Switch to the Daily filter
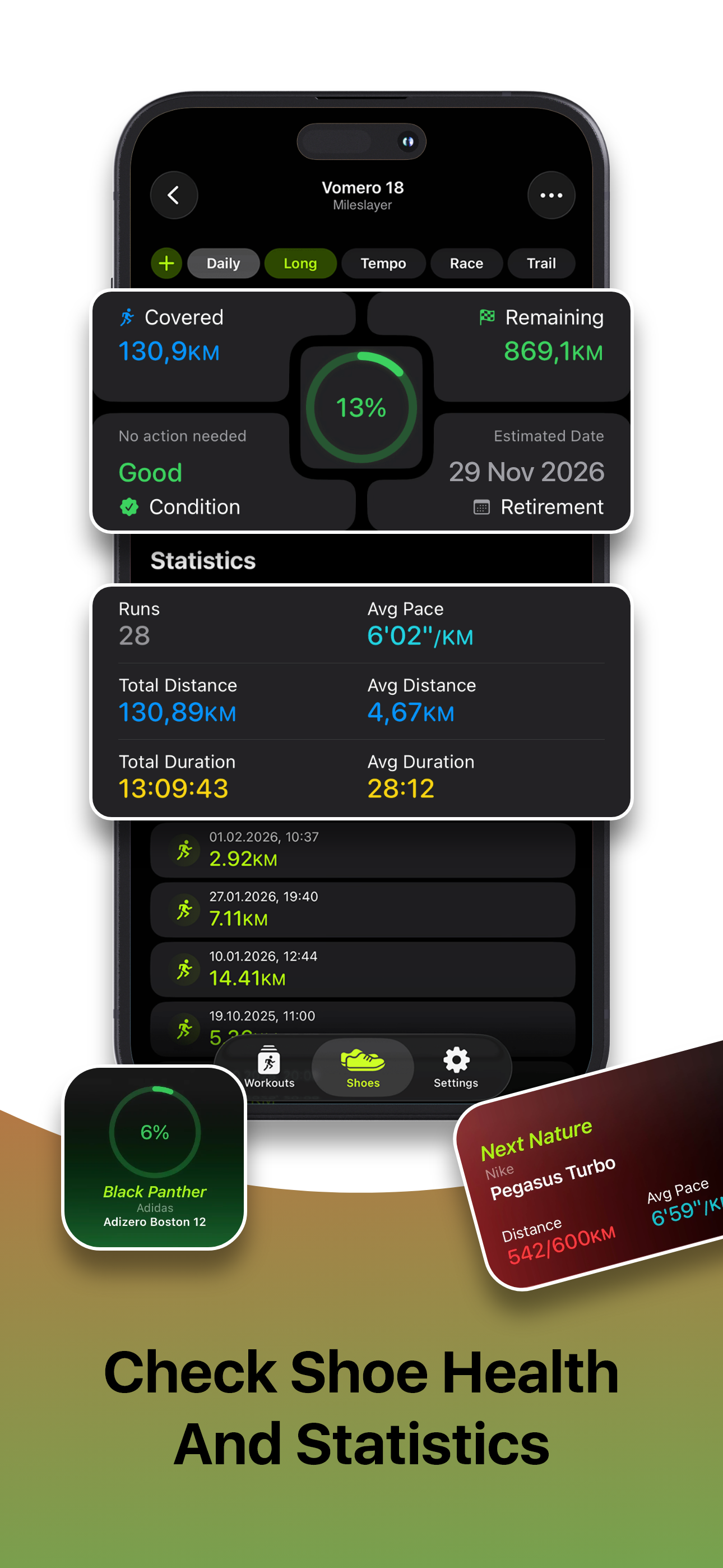Viewport: 723px width, 1568px height. pyautogui.click(x=223, y=264)
